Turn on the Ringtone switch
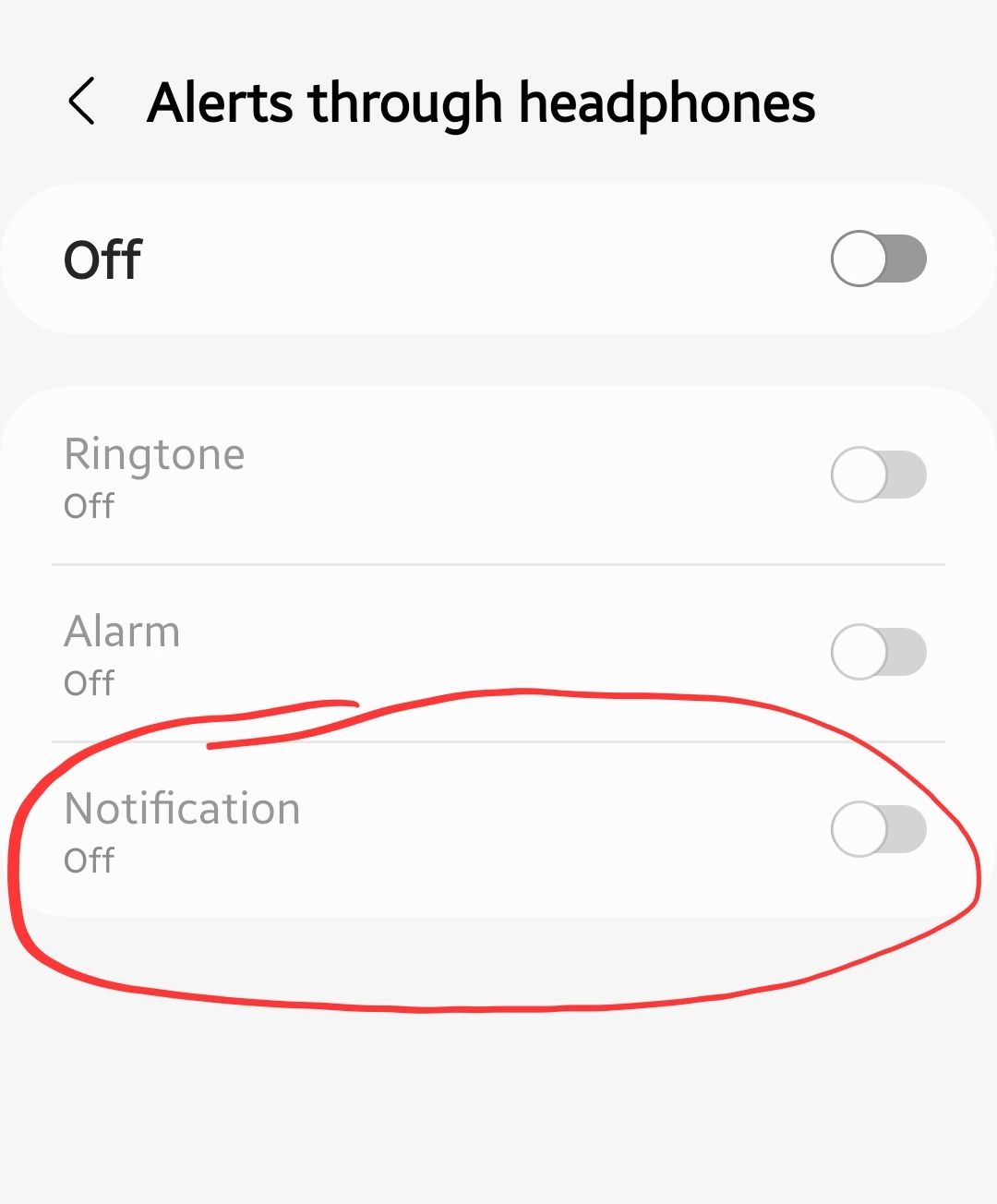The width and height of the screenshot is (997, 1204). click(x=879, y=476)
